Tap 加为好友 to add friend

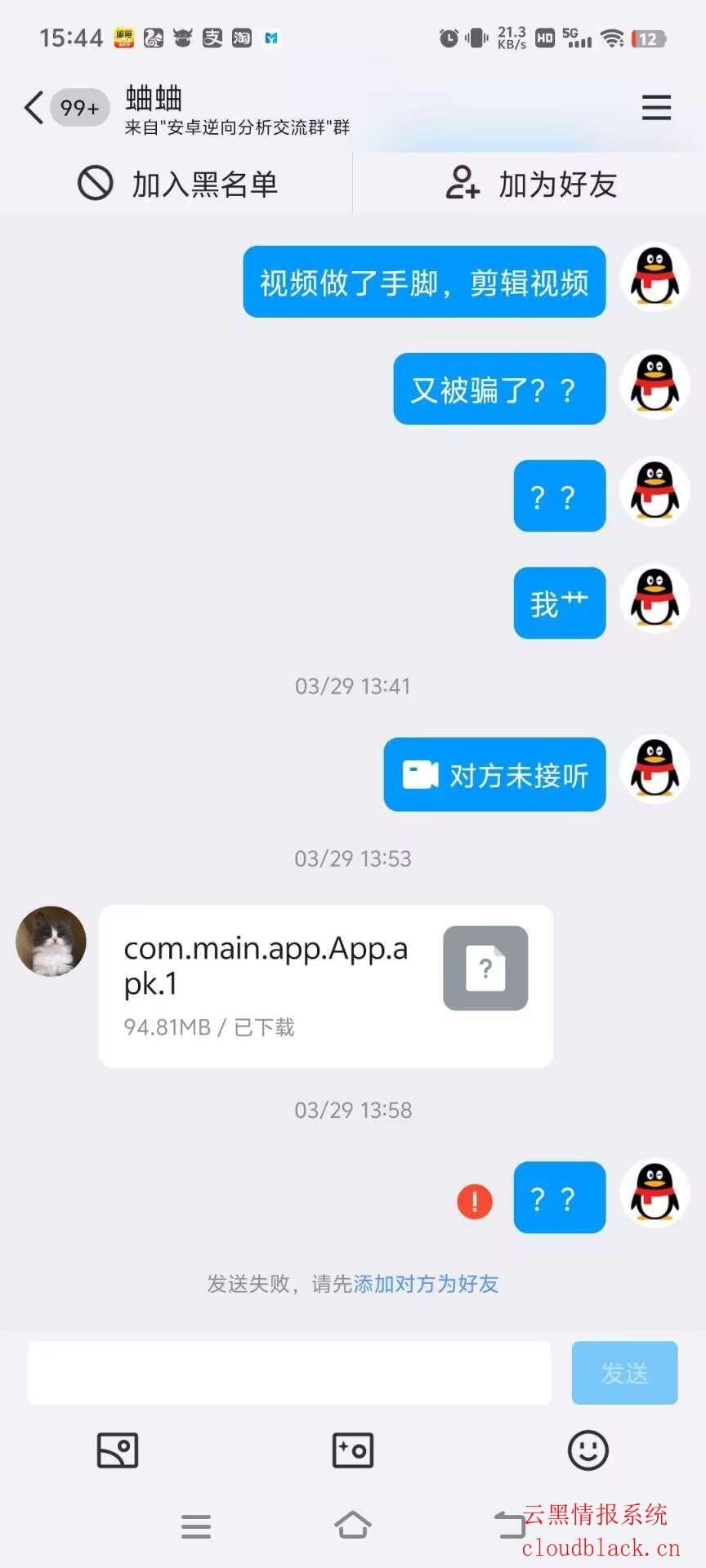pos(531,184)
